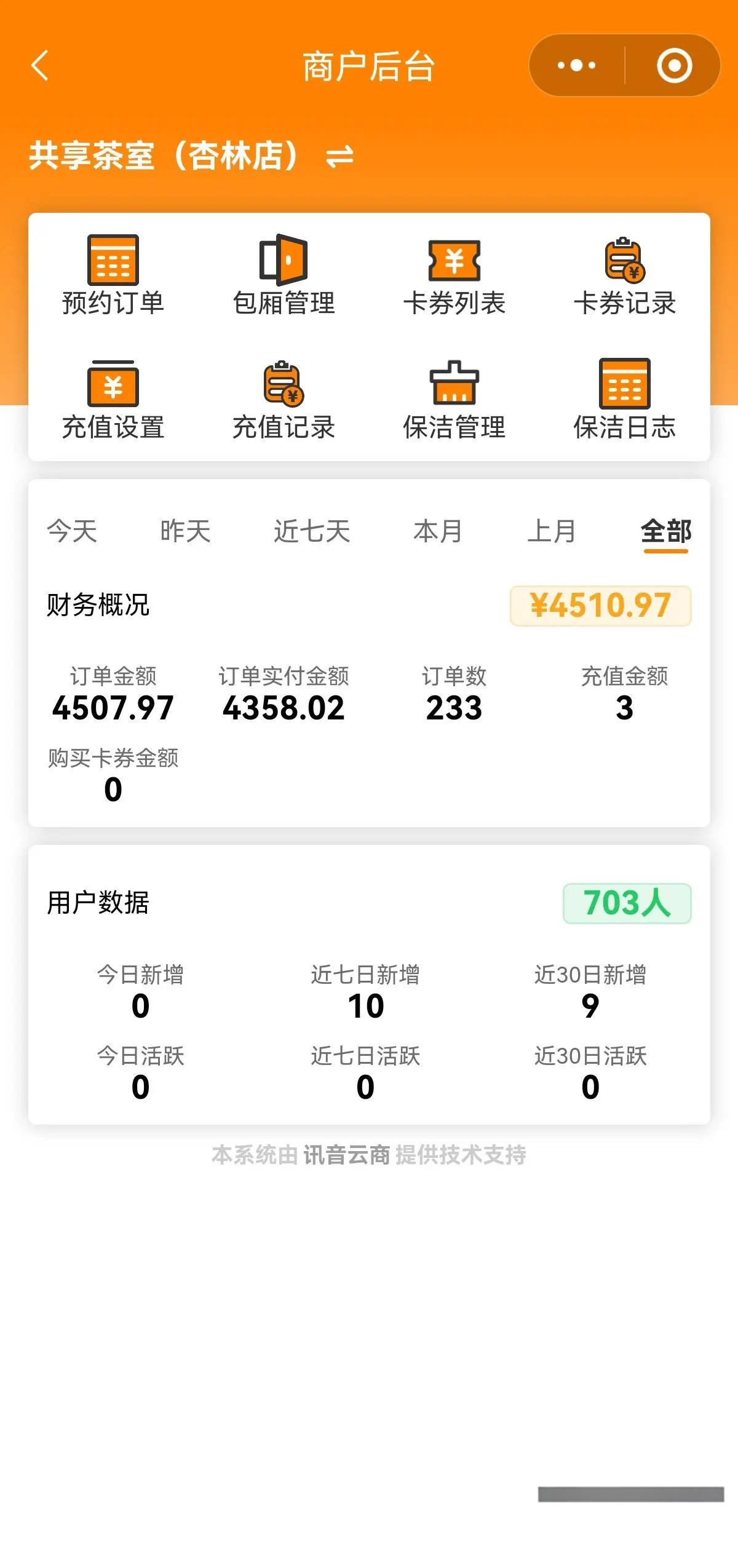Switch to the 今天 tab
738x1568 pixels.
click(72, 531)
